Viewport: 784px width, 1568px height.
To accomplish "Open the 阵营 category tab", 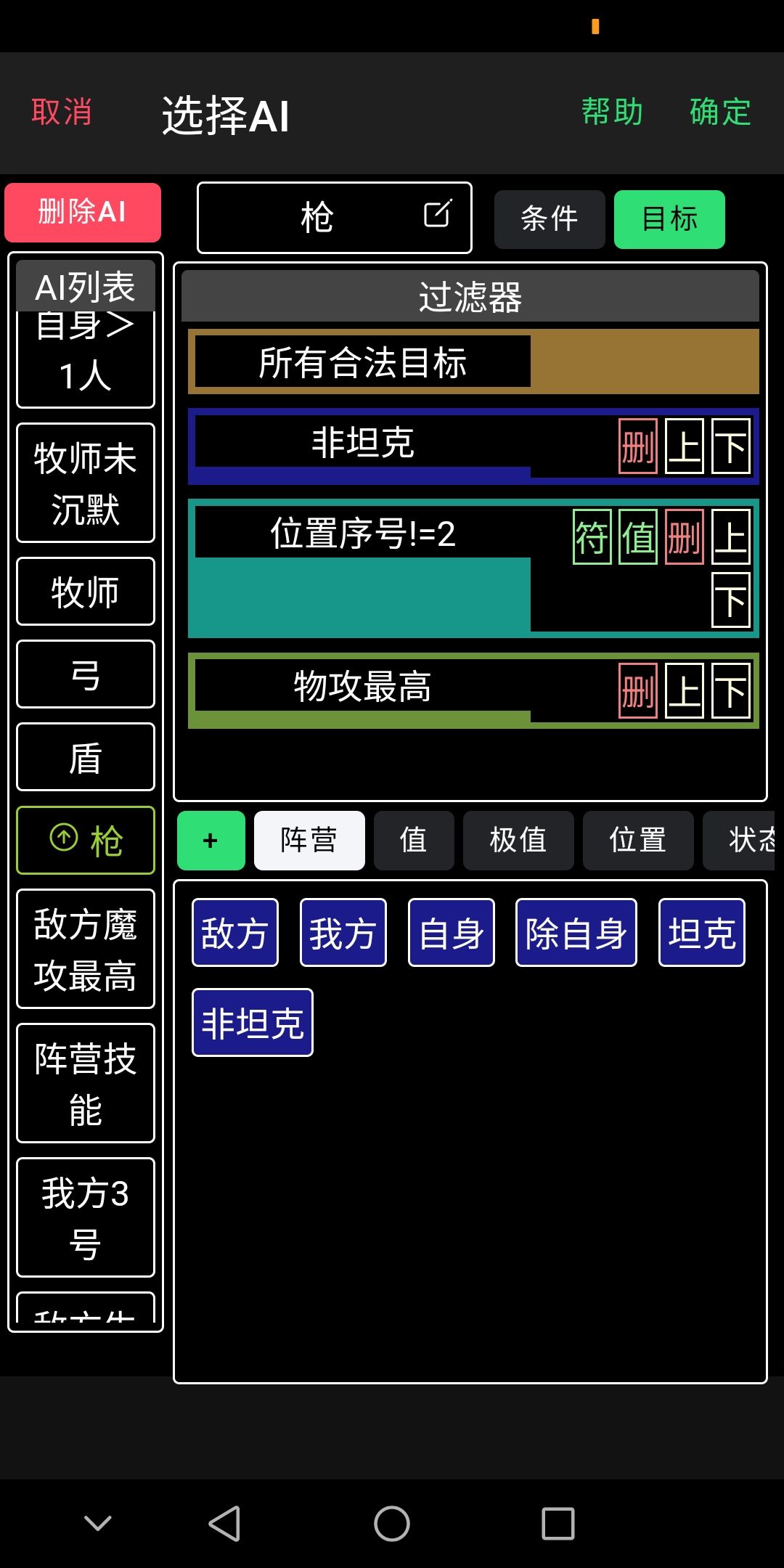I will (309, 840).
